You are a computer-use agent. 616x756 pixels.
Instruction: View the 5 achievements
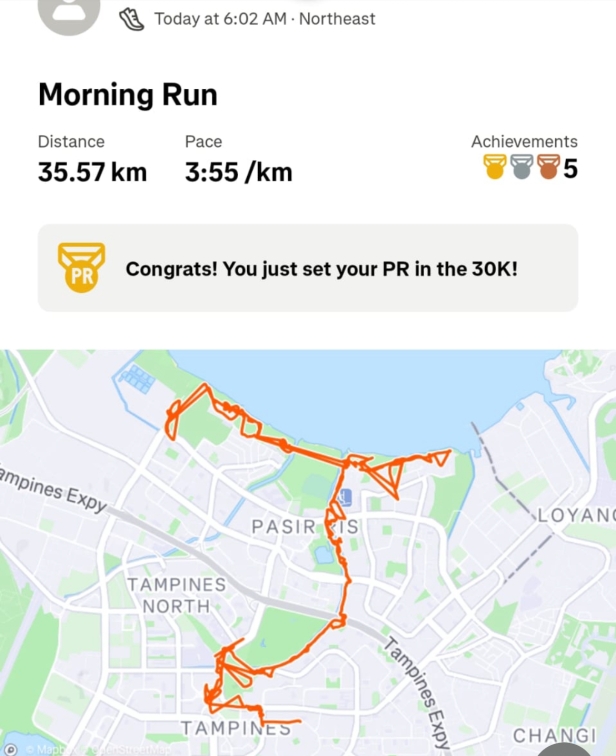tap(530, 167)
